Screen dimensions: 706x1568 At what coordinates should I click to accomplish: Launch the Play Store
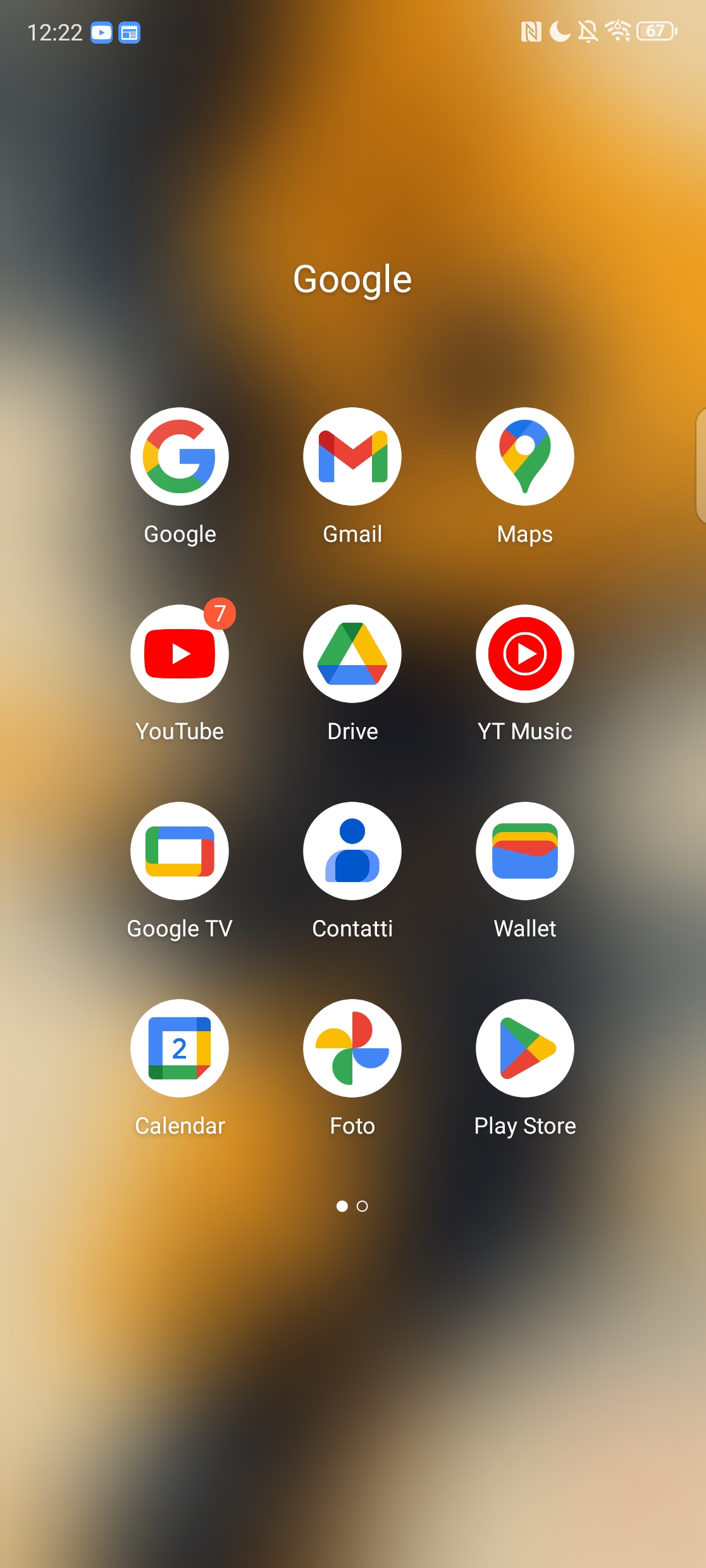(525, 1048)
